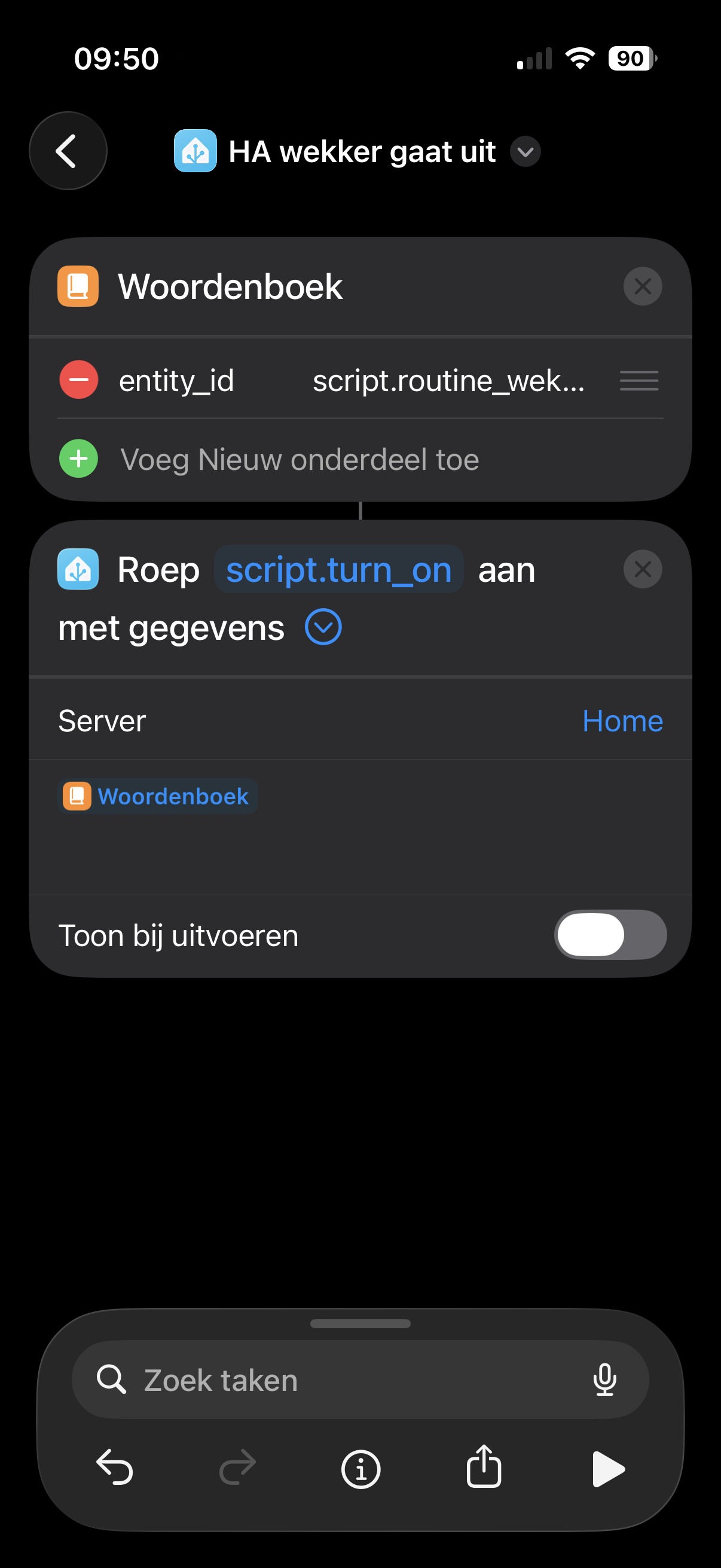
Task: Toggle Toon bij uitvoeren switch
Action: pyautogui.click(x=610, y=934)
